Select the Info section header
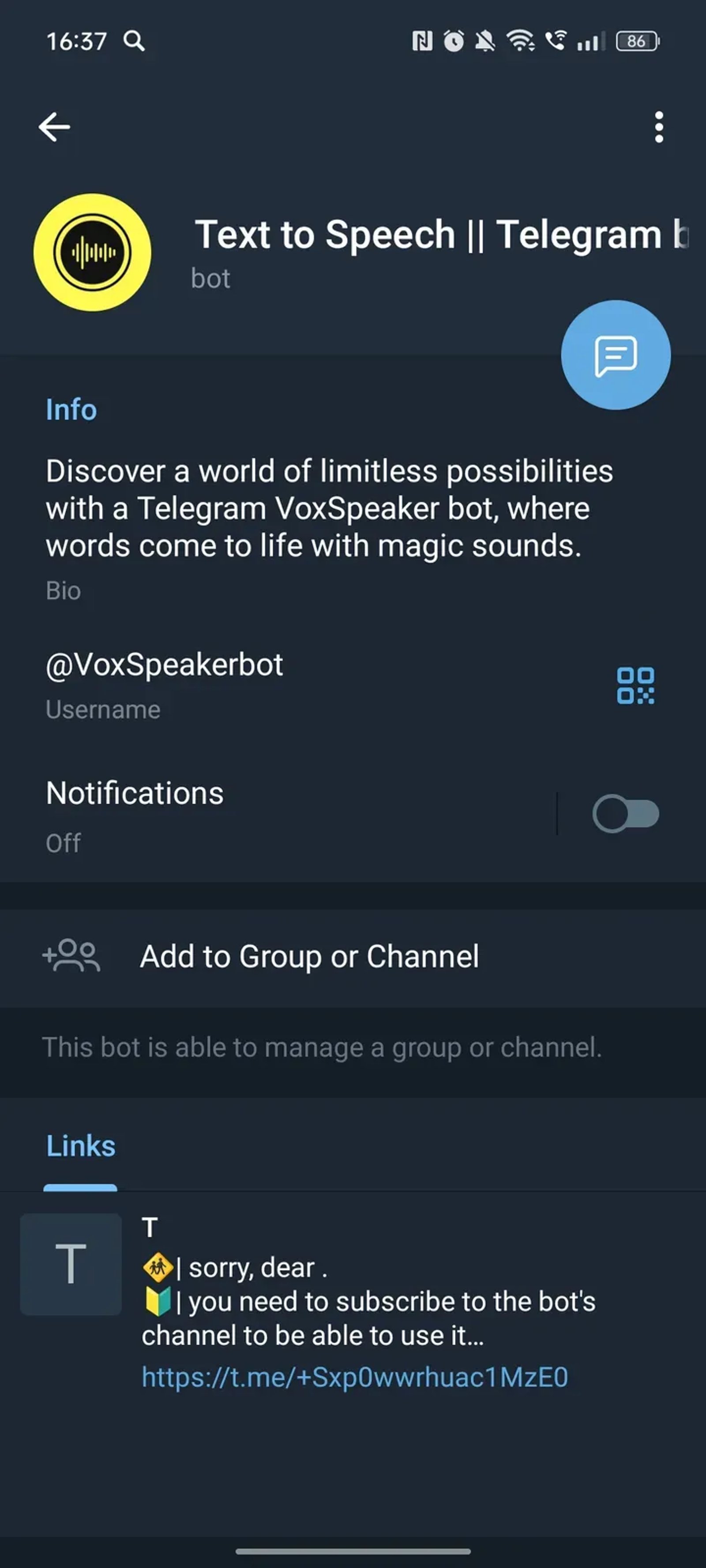 click(x=71, y=409)
